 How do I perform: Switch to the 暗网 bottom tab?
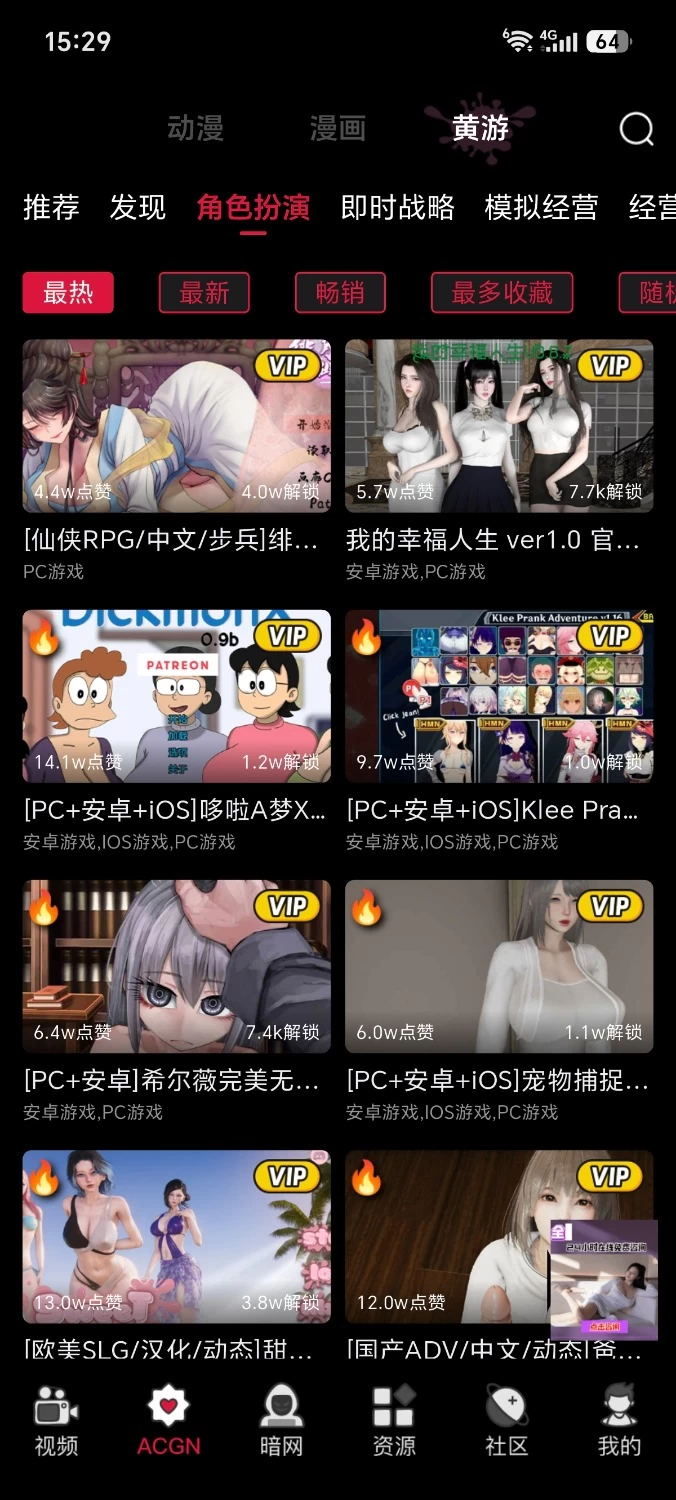click(x=281, y=1420)
